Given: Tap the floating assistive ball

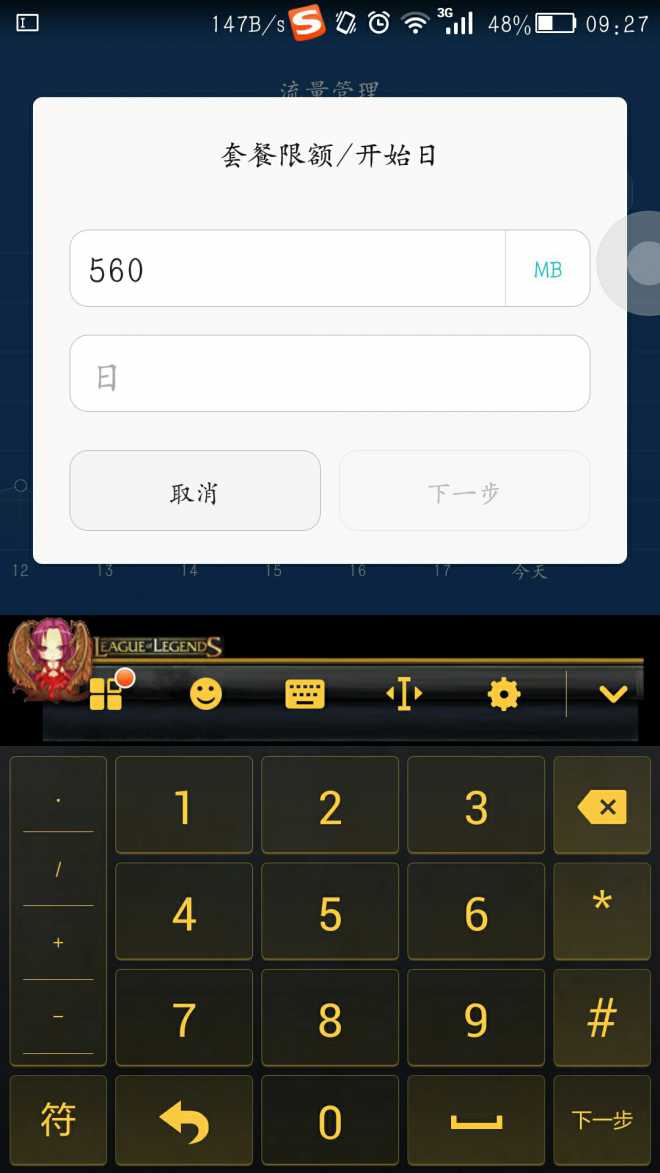Looking at the screenshot, I should pyautogui.click(x=640, y=263).
